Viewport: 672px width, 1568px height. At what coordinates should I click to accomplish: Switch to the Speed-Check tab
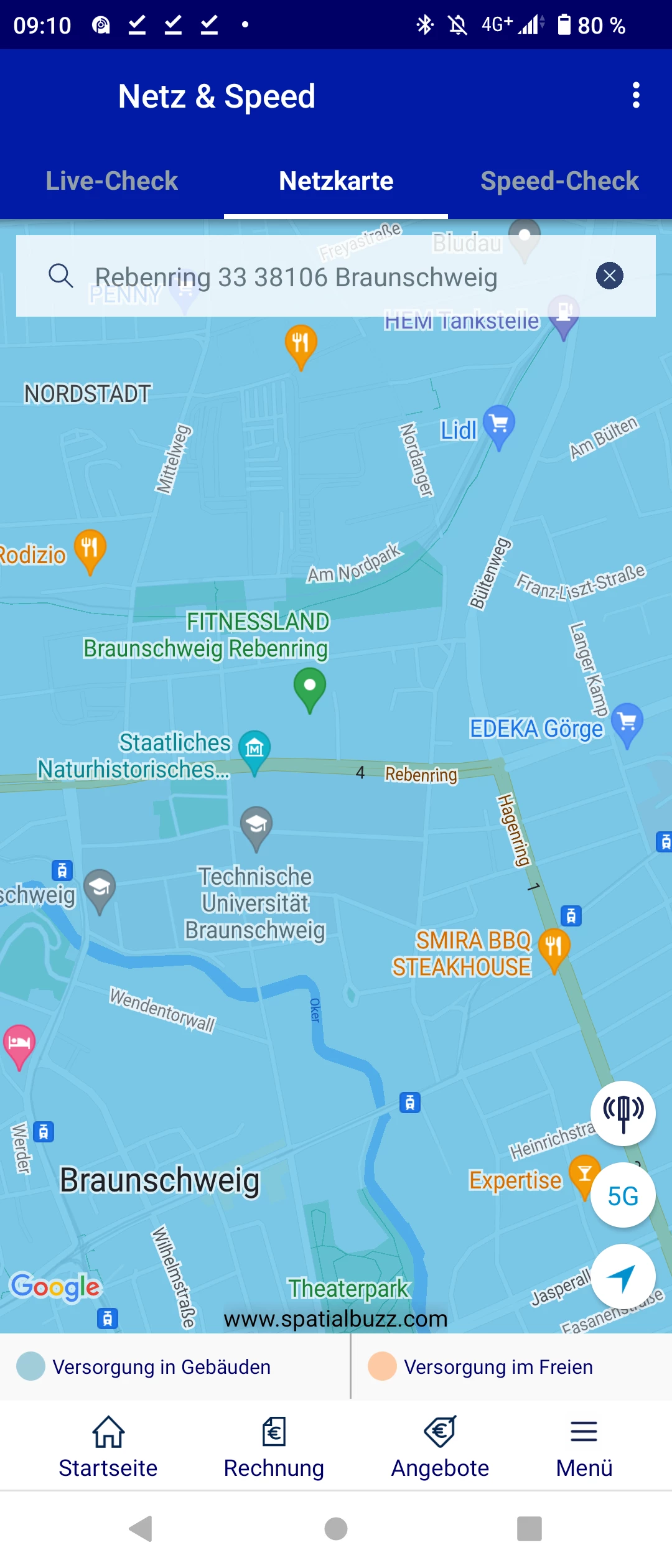[559, 181]
